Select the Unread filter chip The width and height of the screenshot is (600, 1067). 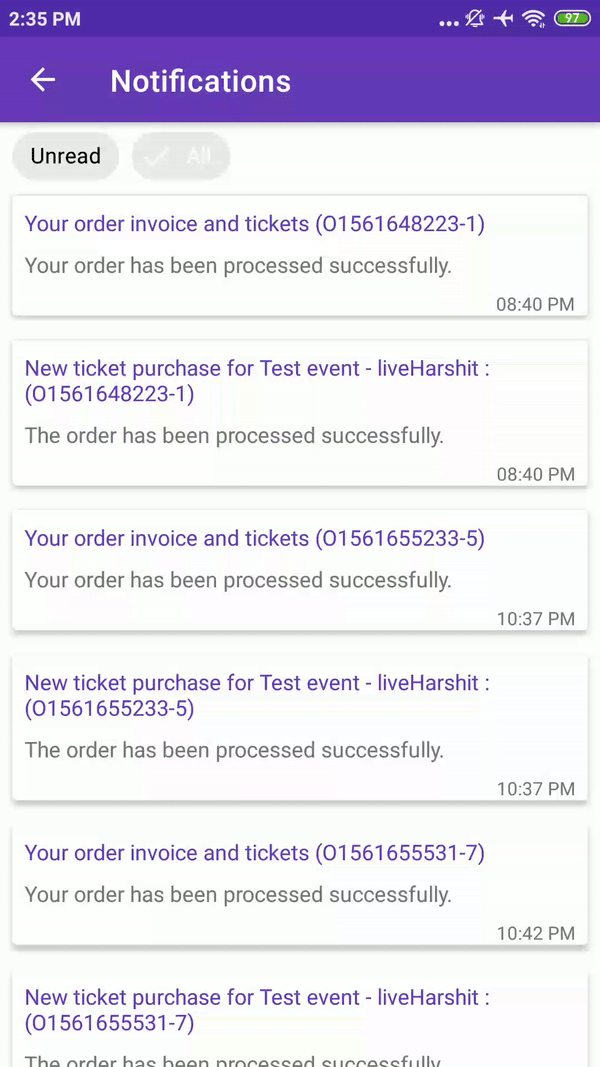(66, 156)
